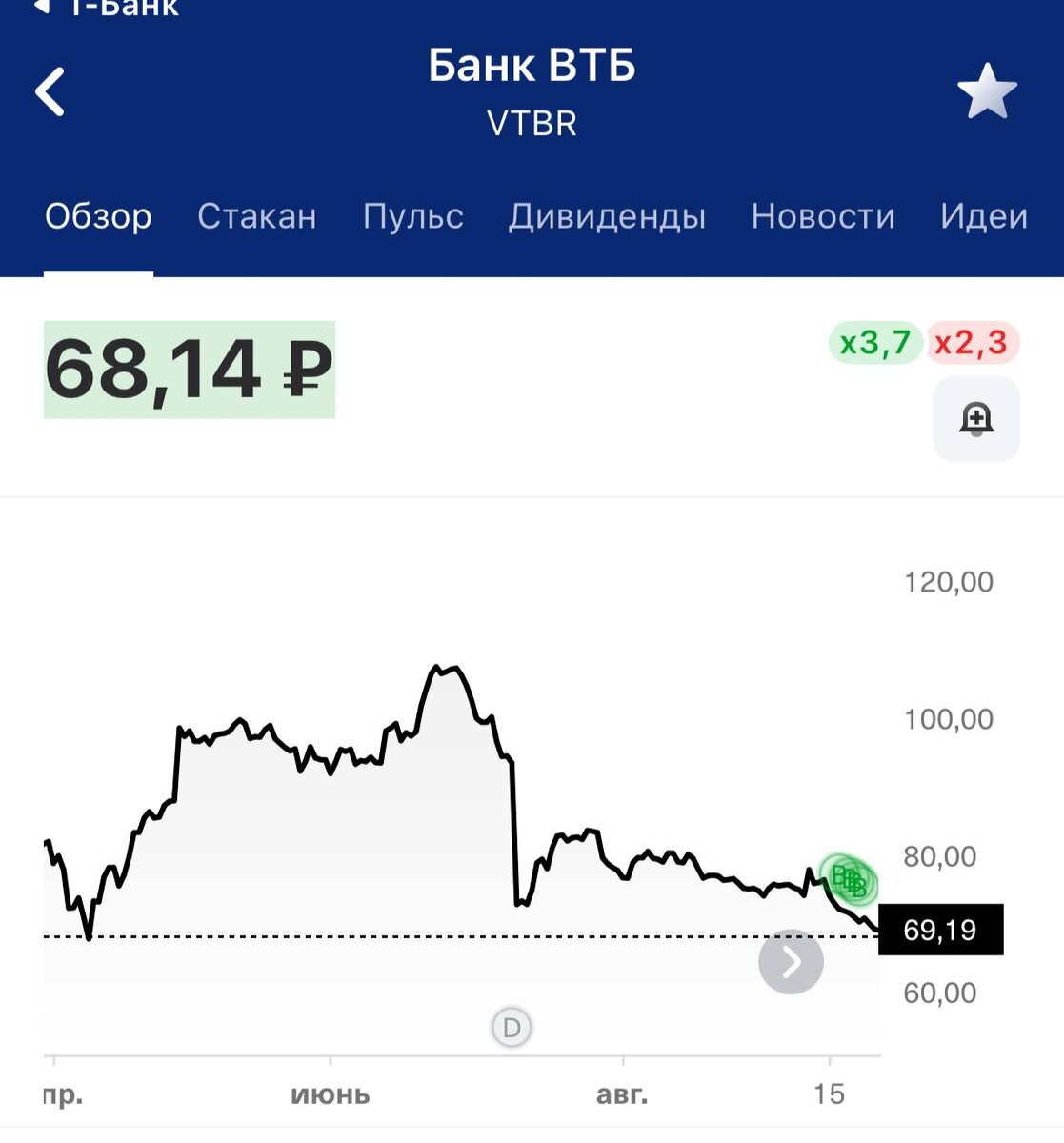Add Банк ВТБ to favorites with the star
1064x1143 pixels.
pos(987,92)
